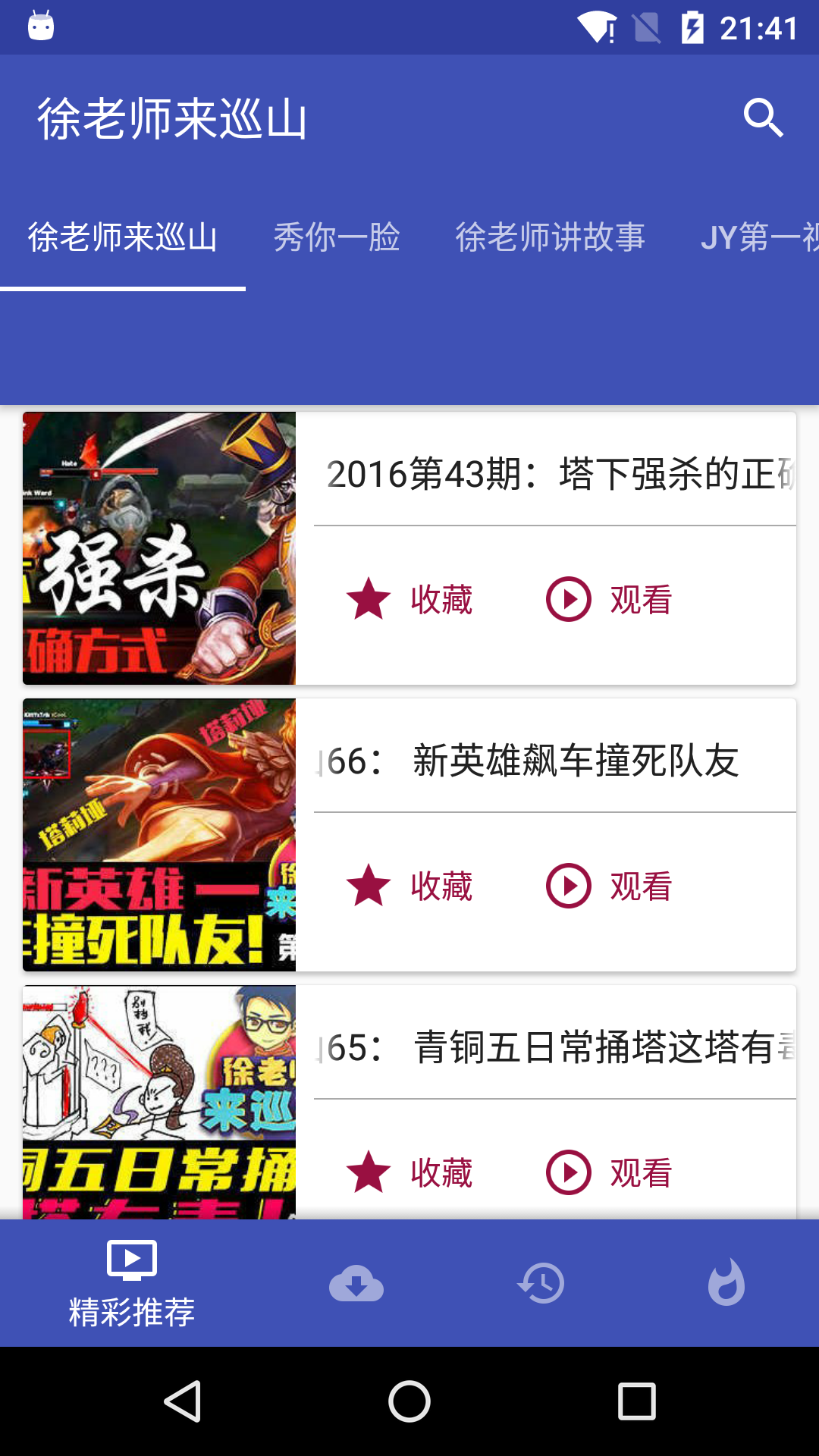The width and height of the screenshot is (819, 1456).
Task: Open the JY第一视角 tab
Action: pyautogui.click(x=758, y=237)
